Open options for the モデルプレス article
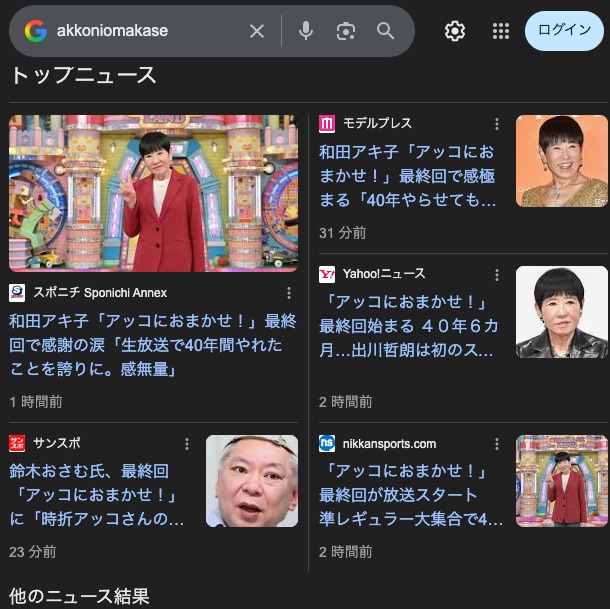The width and height of the screenshot is (610, 609). point(496,124)
